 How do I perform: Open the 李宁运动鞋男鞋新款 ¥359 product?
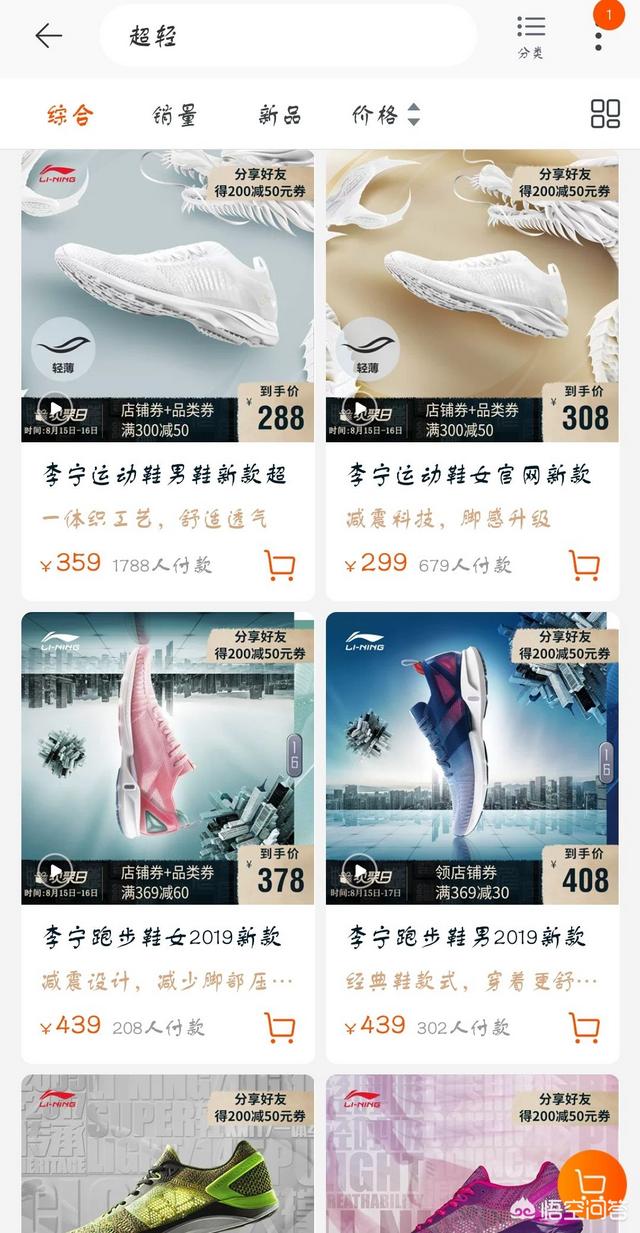pyautogui.click(x=168, y=375)
